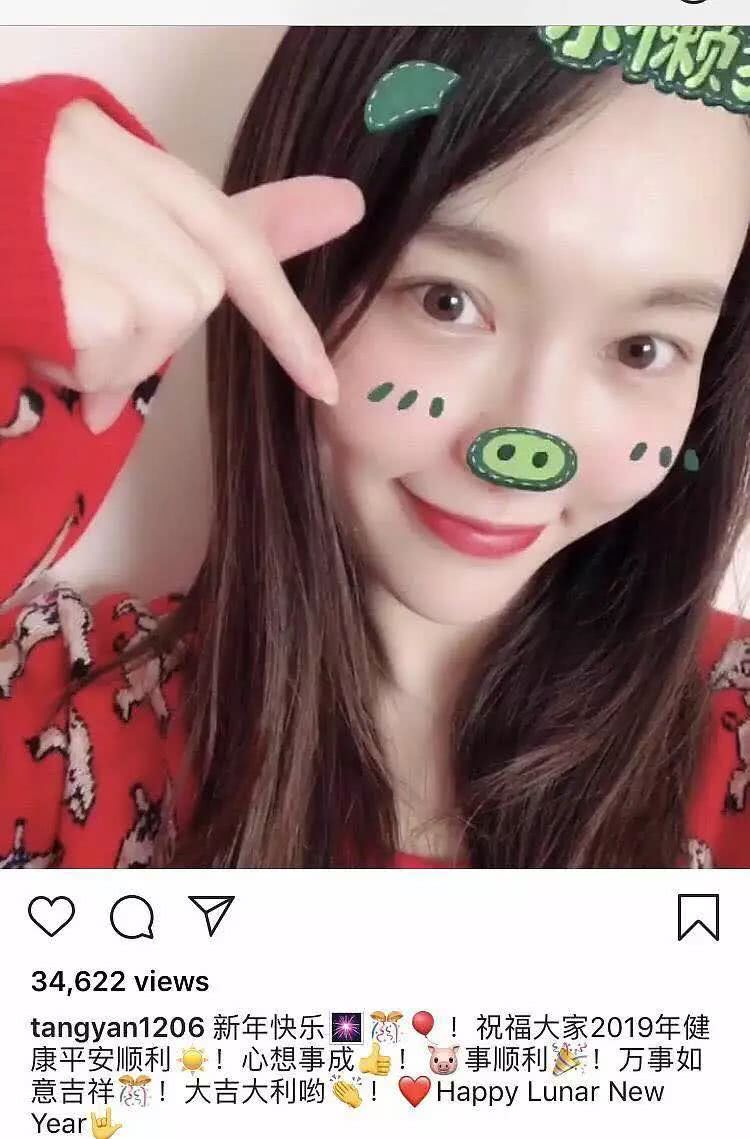This screenshot has width=750, height=1139.
Task: Share post via paper plane icon
Action: click(211, 915)
